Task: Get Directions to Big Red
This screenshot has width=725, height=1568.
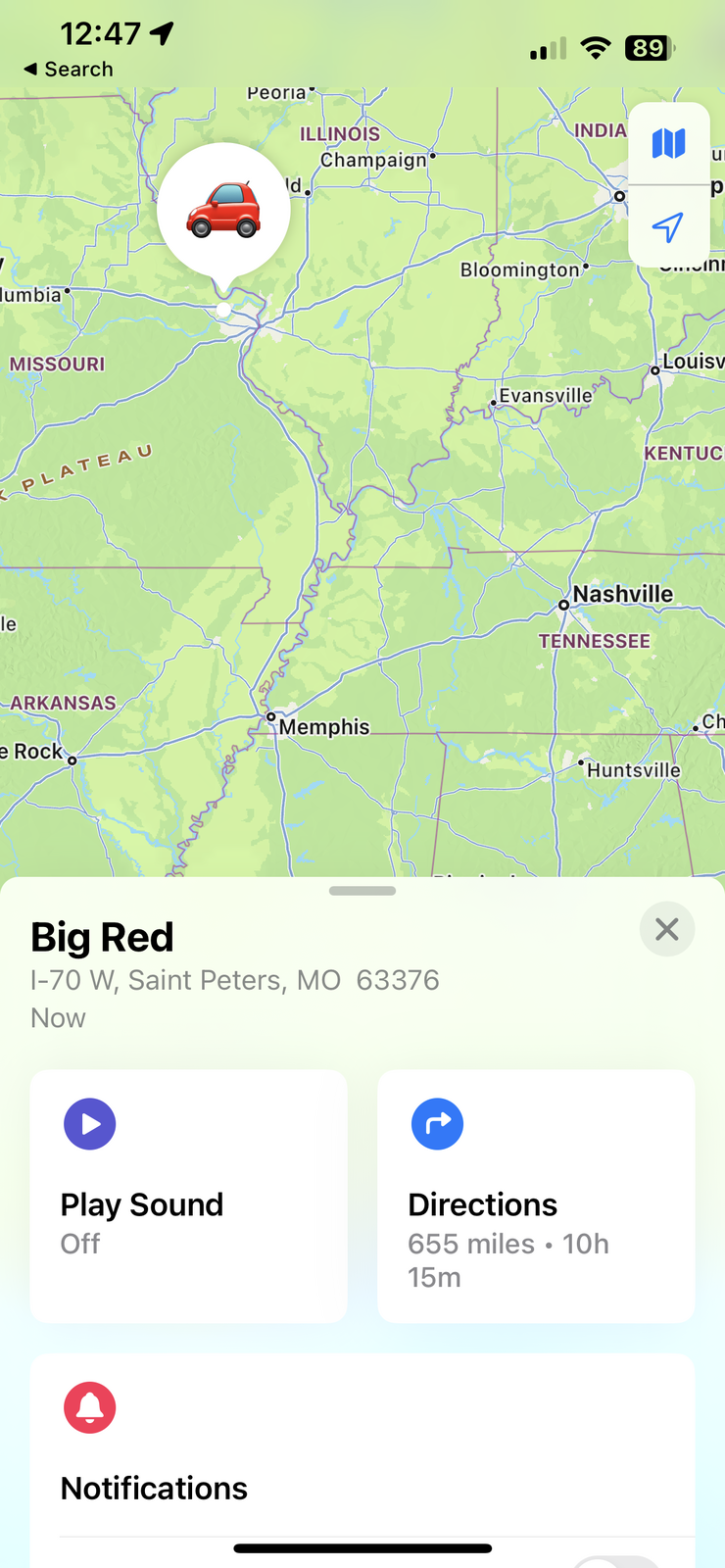Action: 536,1196
